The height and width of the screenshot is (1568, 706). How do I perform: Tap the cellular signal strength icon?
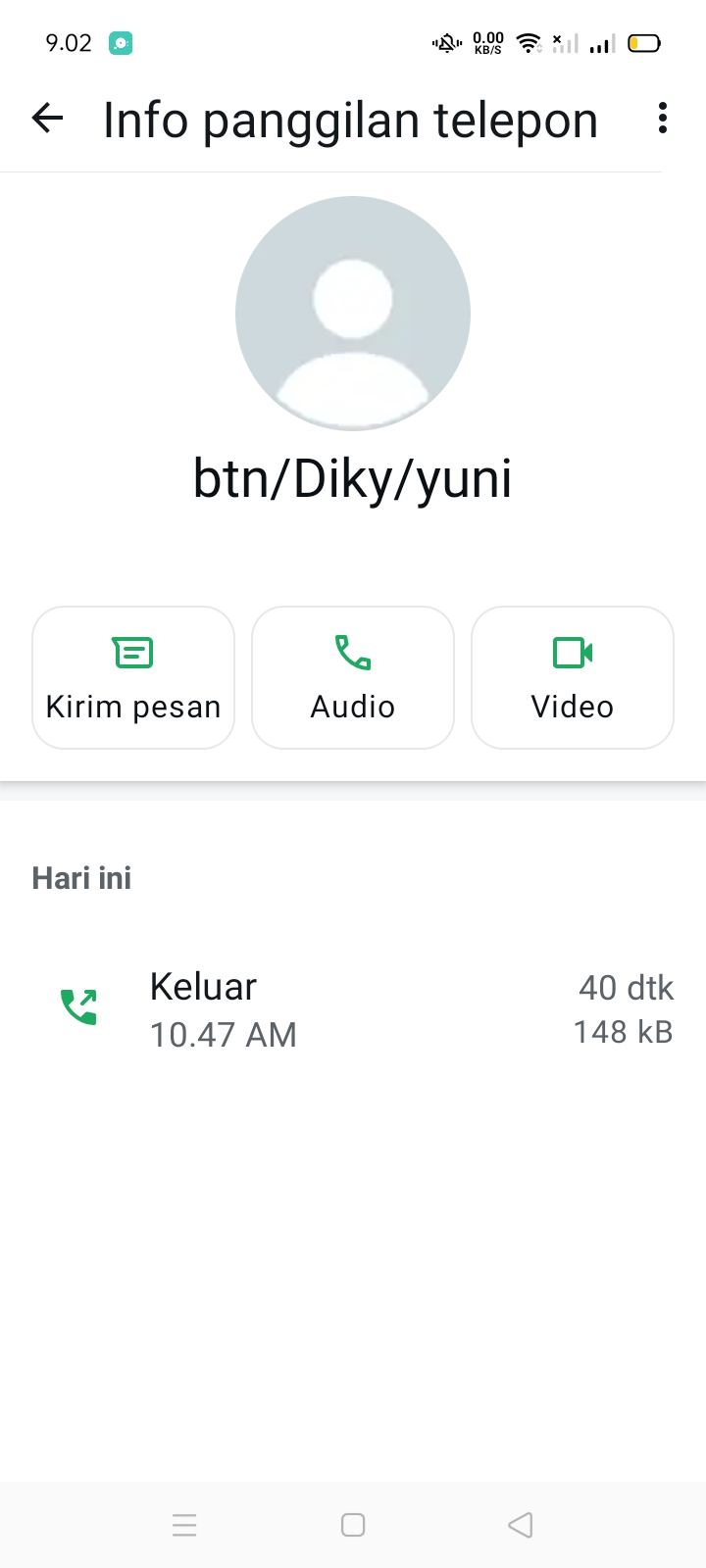599,43
